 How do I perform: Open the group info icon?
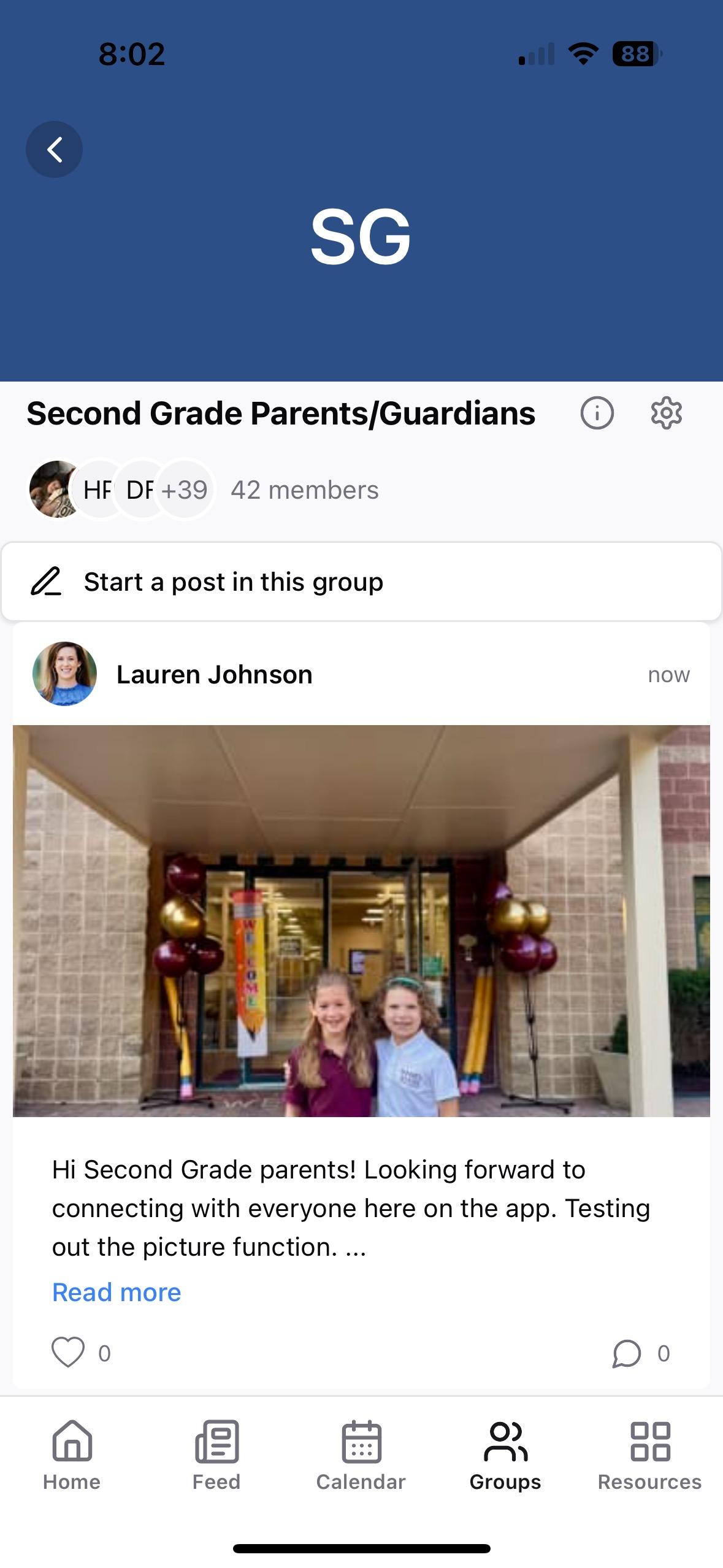597,413
